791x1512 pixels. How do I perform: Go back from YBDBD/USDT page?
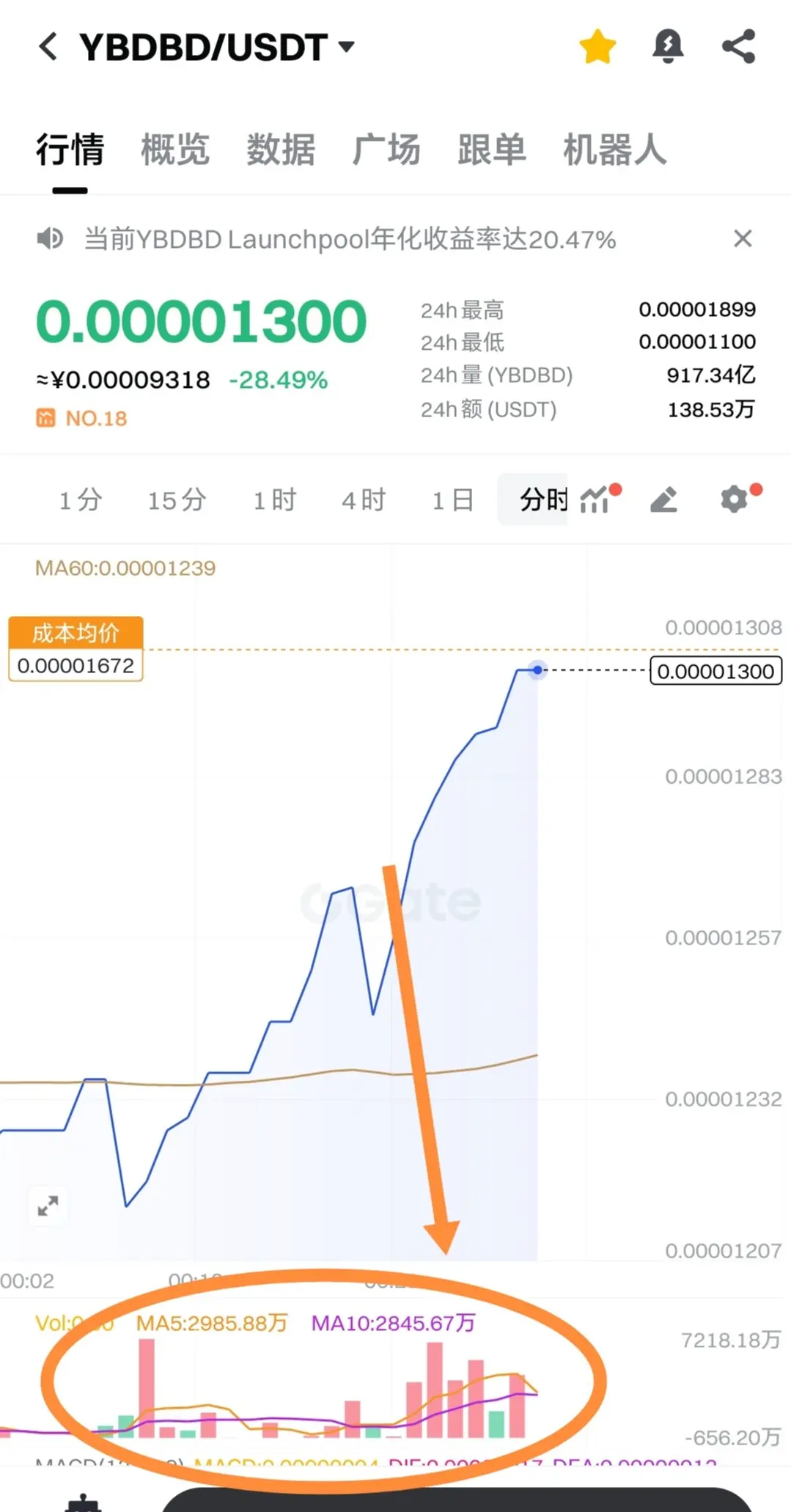[x=48, y=46]
